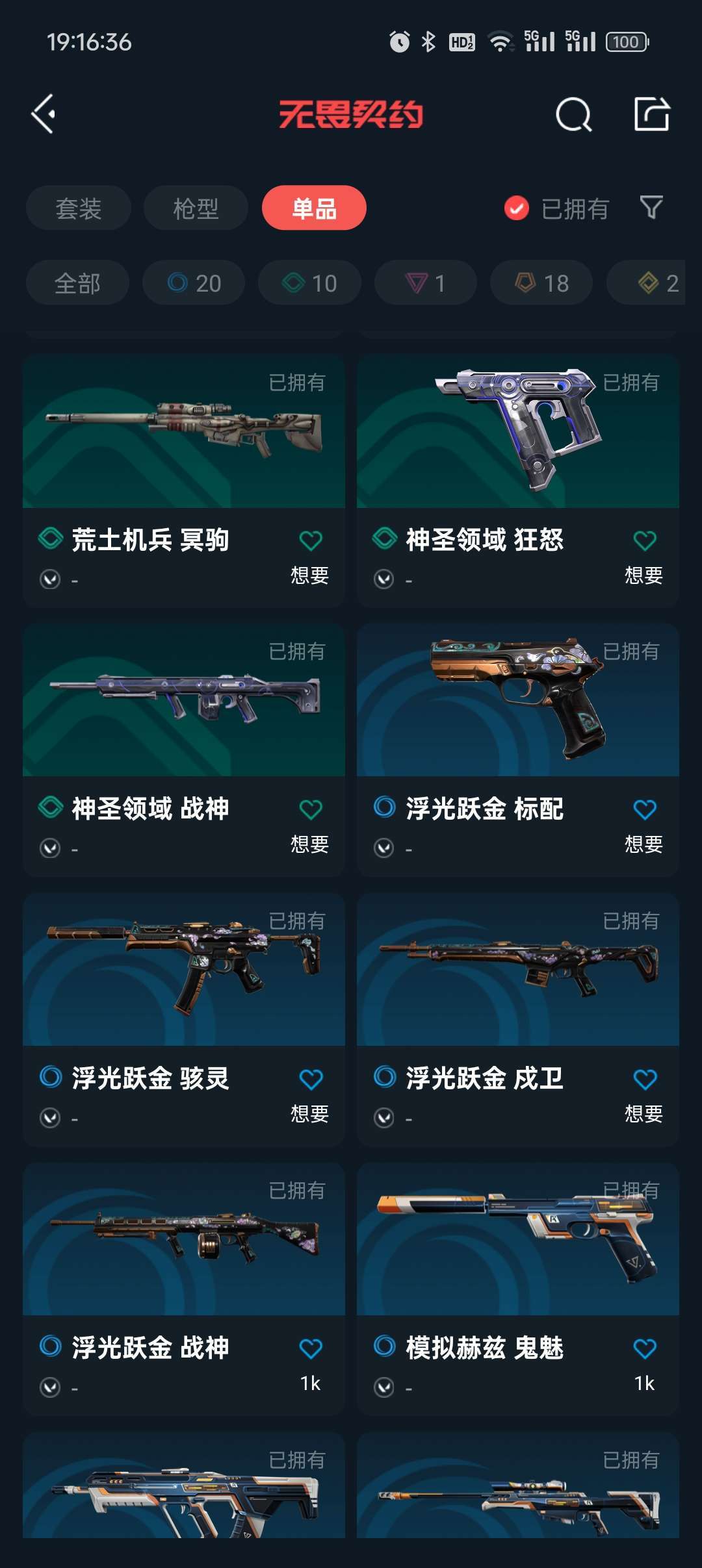This screenshot has height=1568, width=702.
Task: Open the 模拟赫兹 鬼魅 skin card
Action: coord(518,1289)
